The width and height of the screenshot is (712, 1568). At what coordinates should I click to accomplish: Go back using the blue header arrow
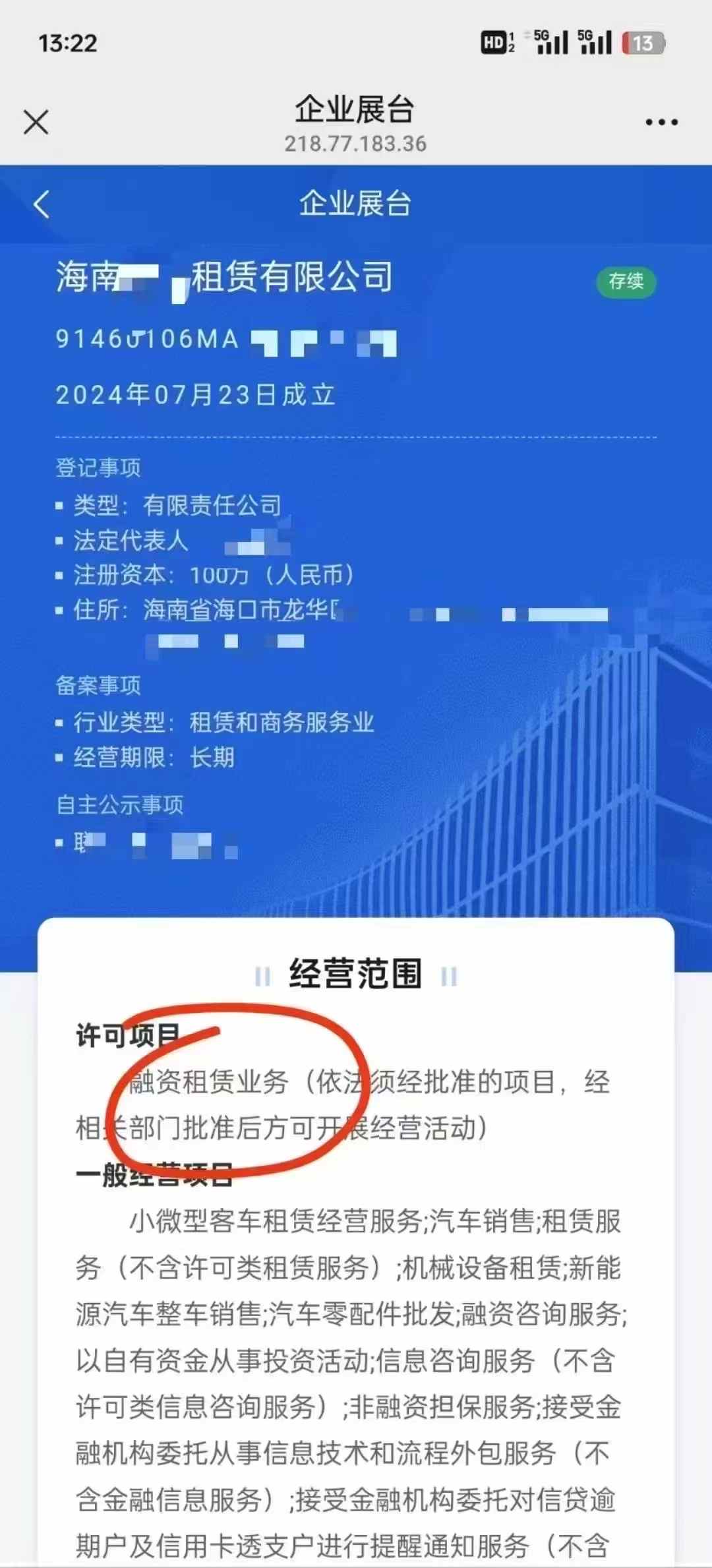pos(42,204)
